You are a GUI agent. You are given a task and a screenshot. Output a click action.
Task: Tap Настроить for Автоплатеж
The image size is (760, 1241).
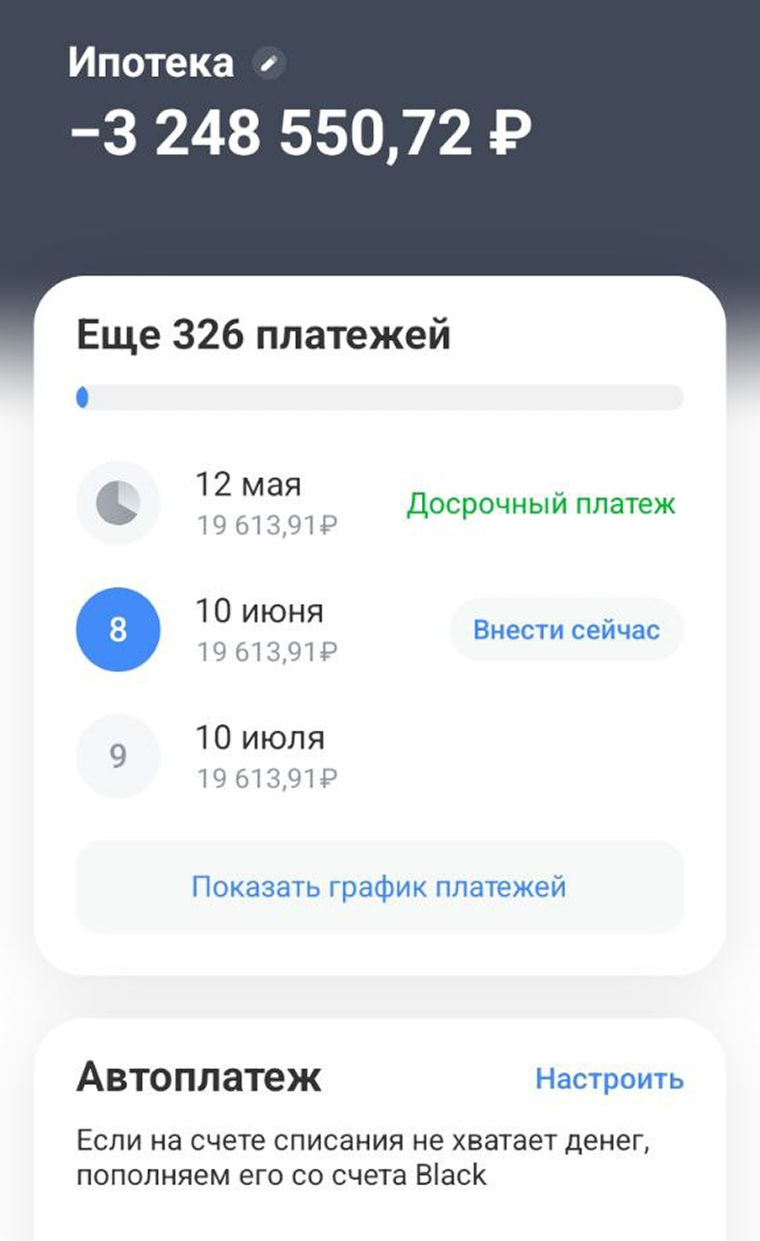point(609,1079)
